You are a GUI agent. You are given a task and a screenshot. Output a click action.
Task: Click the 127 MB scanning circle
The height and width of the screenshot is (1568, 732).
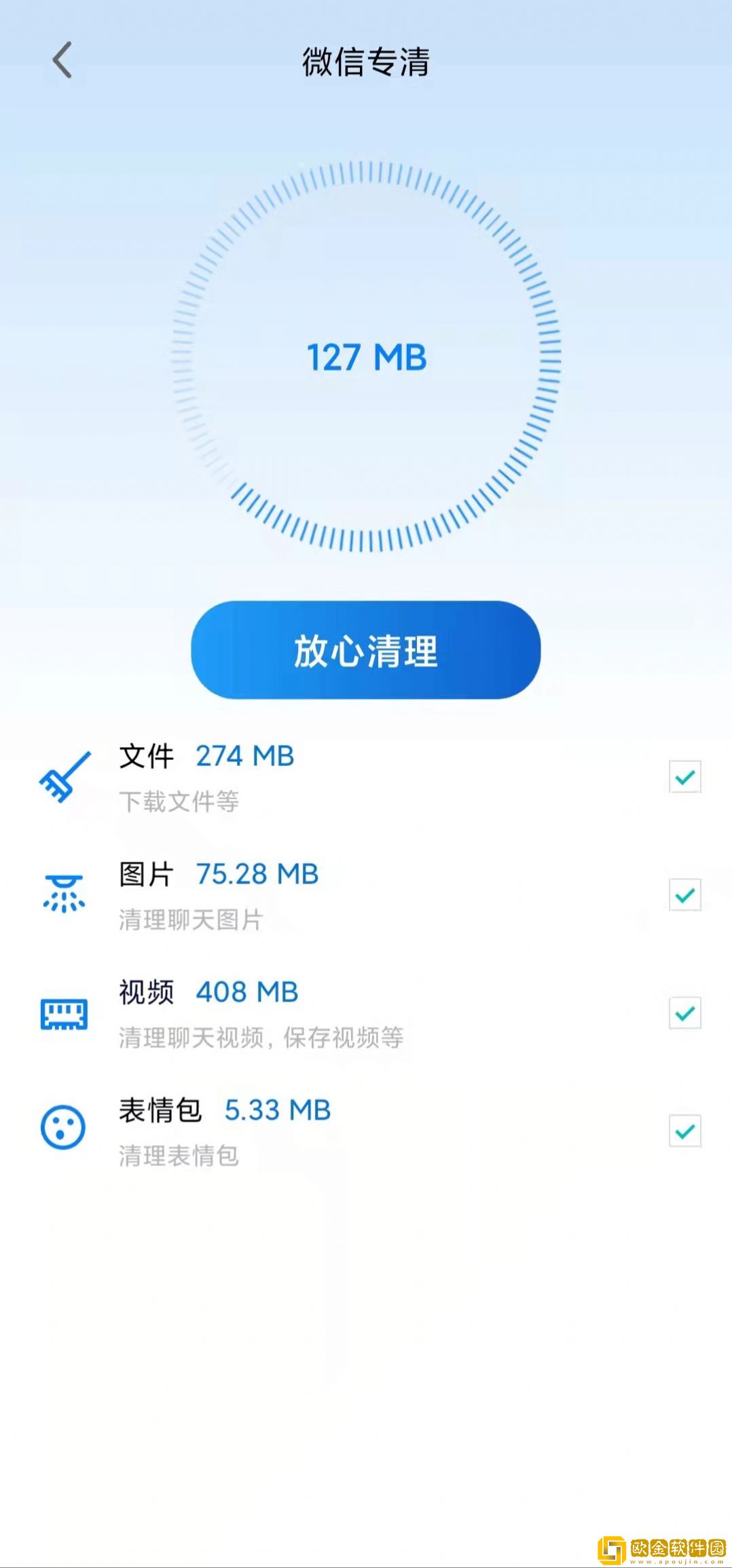[x=365, y=358]
